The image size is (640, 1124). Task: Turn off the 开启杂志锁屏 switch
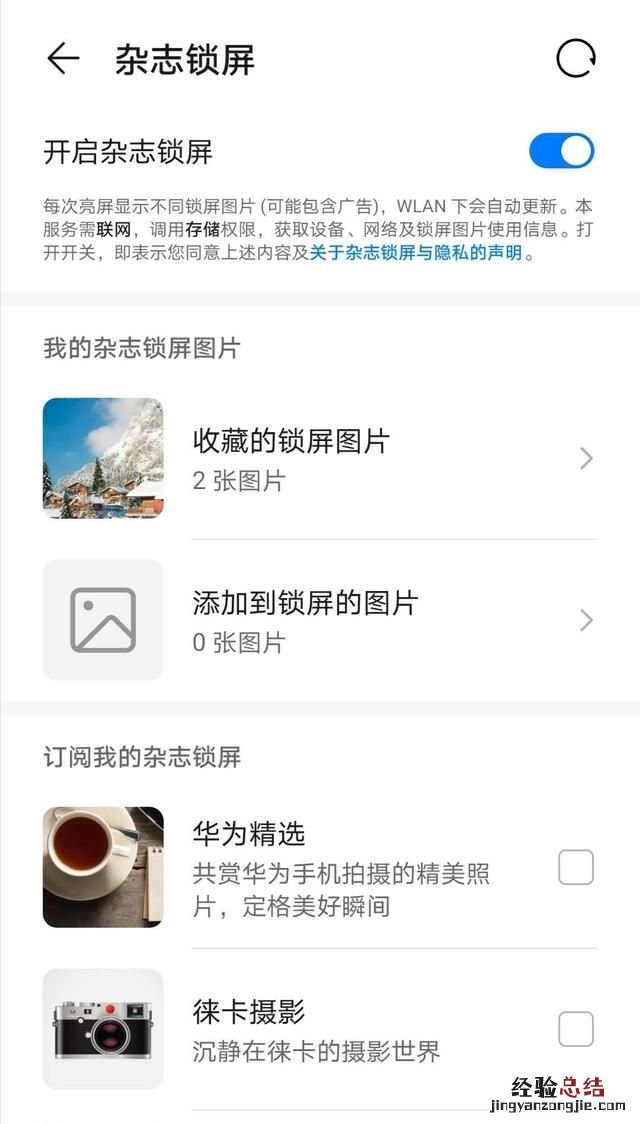561,151
